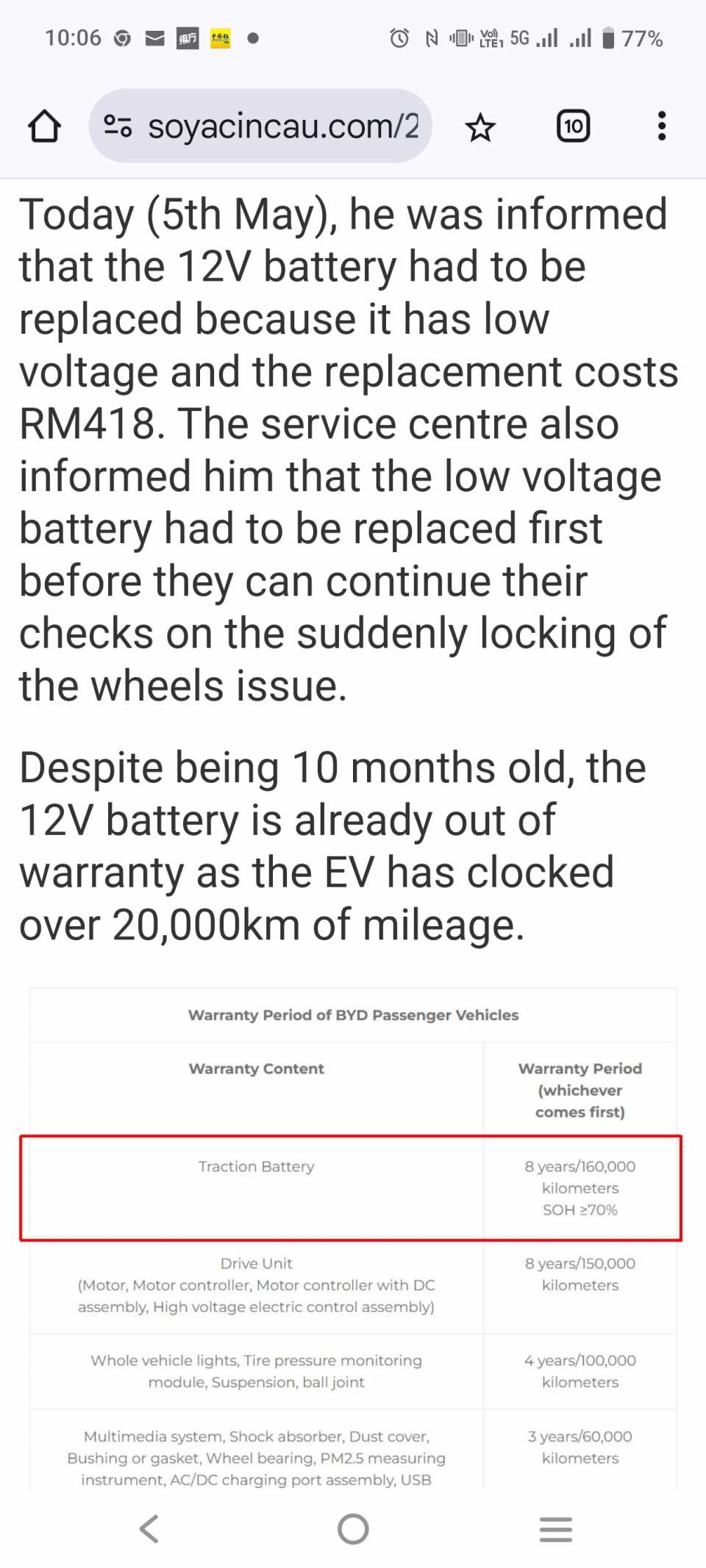Image resolution: width=706 pixels, height=1568 pixels.
Task: Tap the soyacincau.com address bar
Action: 283,126
